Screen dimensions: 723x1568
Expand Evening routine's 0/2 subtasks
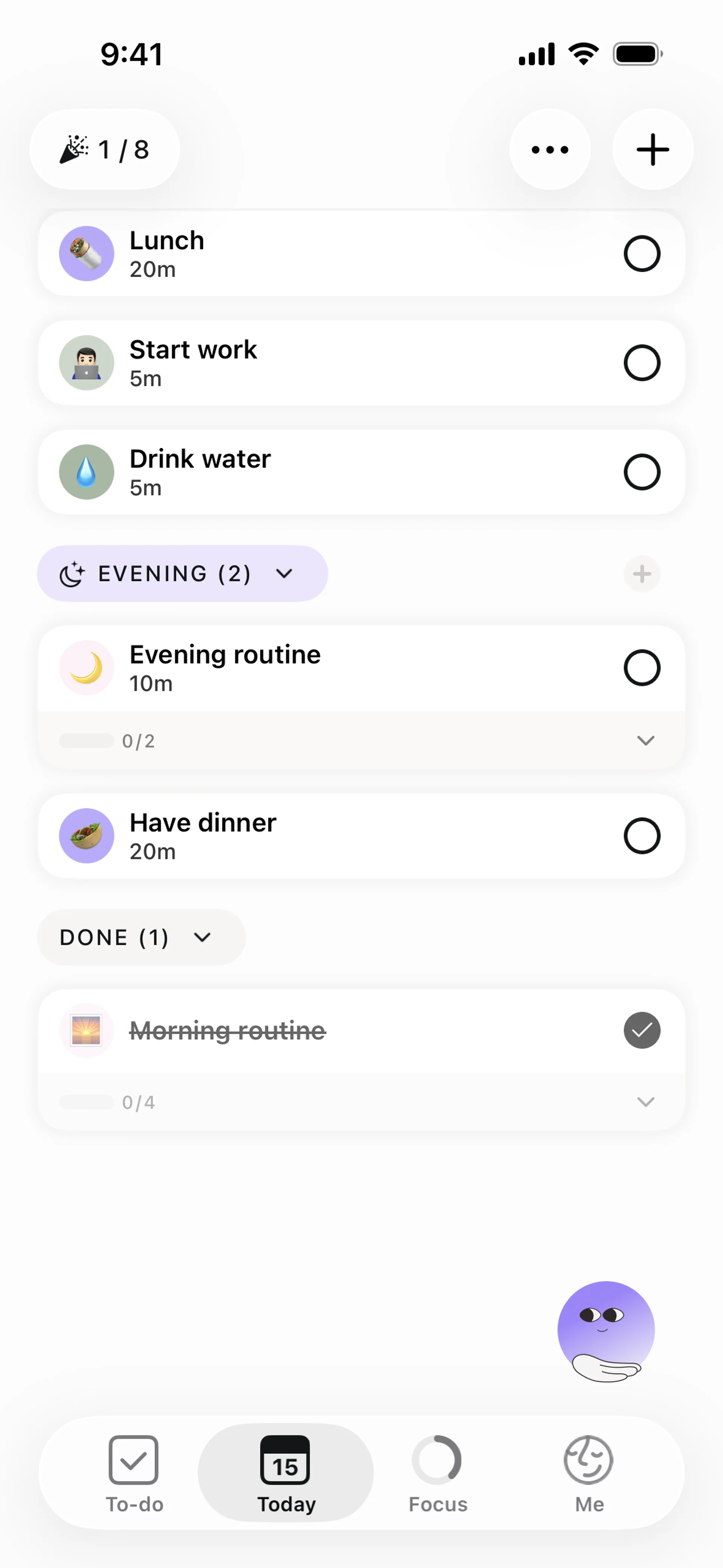(645, 741)
